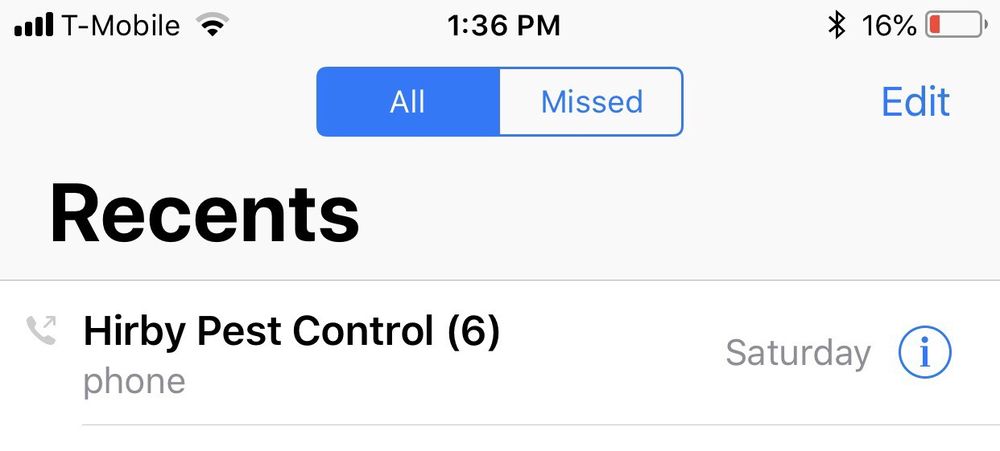Tap Edit to modify recents

[915, 102]
